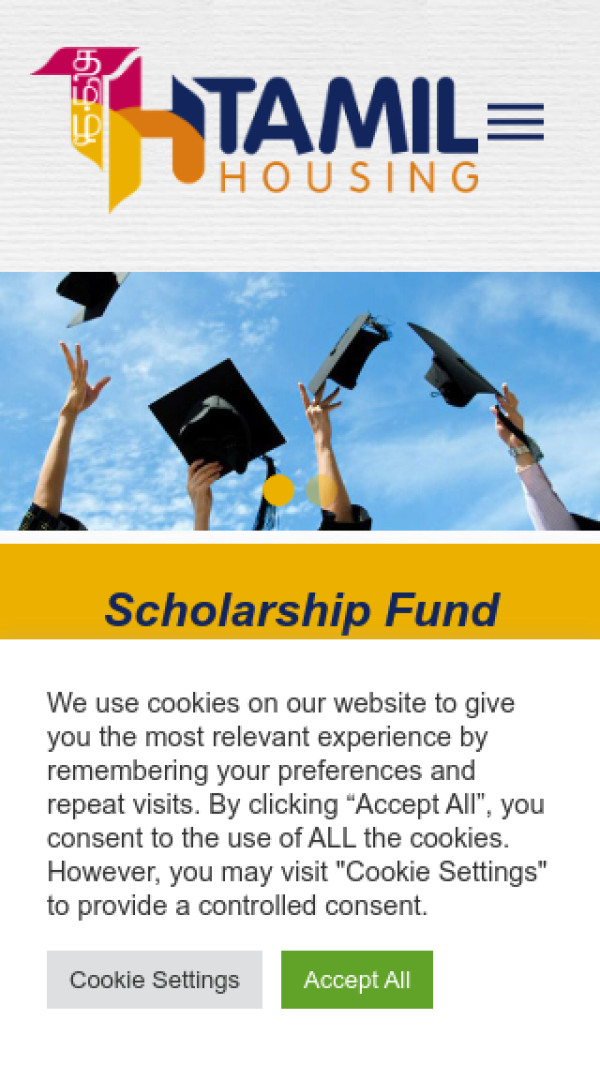
Task: Tap the Accept All cookies button
Action: pyautogui.click(x=357, y=980)
